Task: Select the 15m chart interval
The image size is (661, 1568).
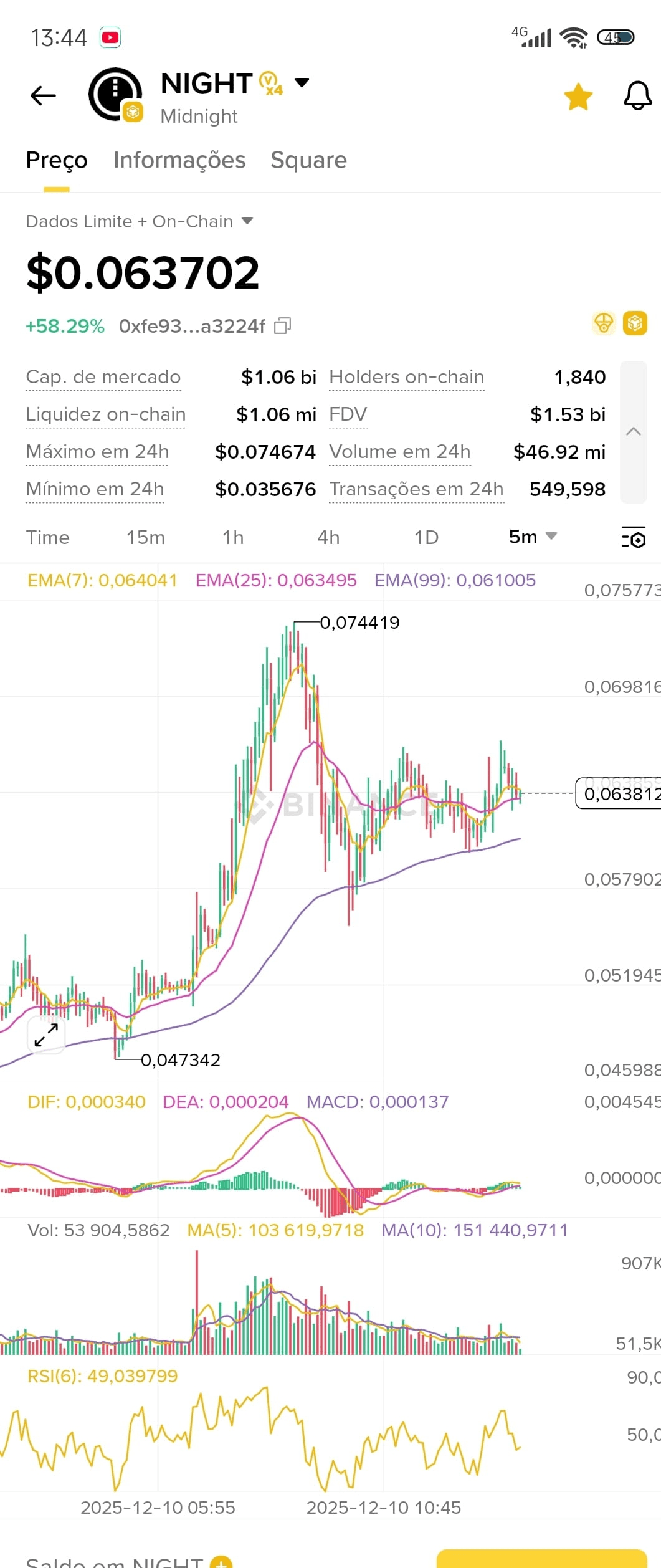Action: 146,537
